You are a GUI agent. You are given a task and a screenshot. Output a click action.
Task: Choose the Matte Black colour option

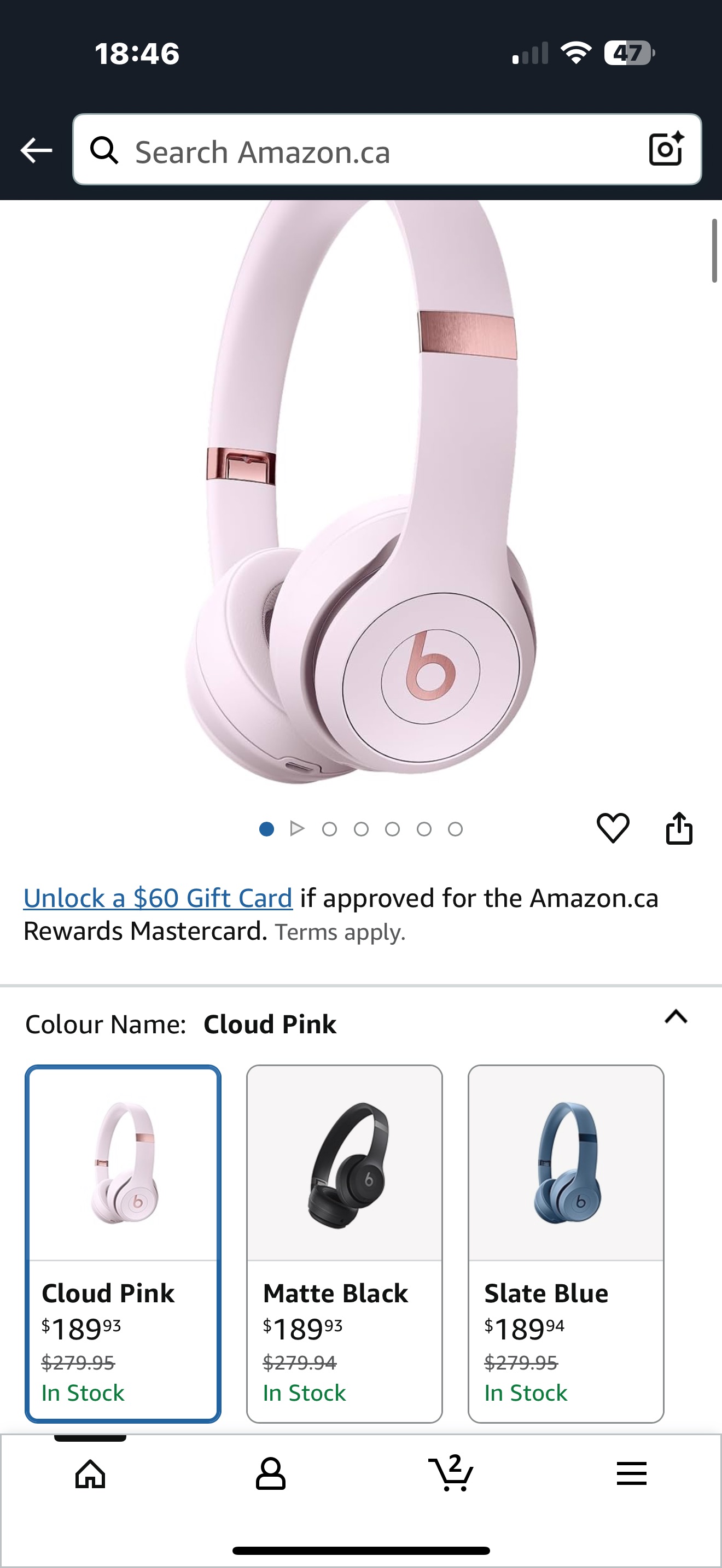point(344,1243)
